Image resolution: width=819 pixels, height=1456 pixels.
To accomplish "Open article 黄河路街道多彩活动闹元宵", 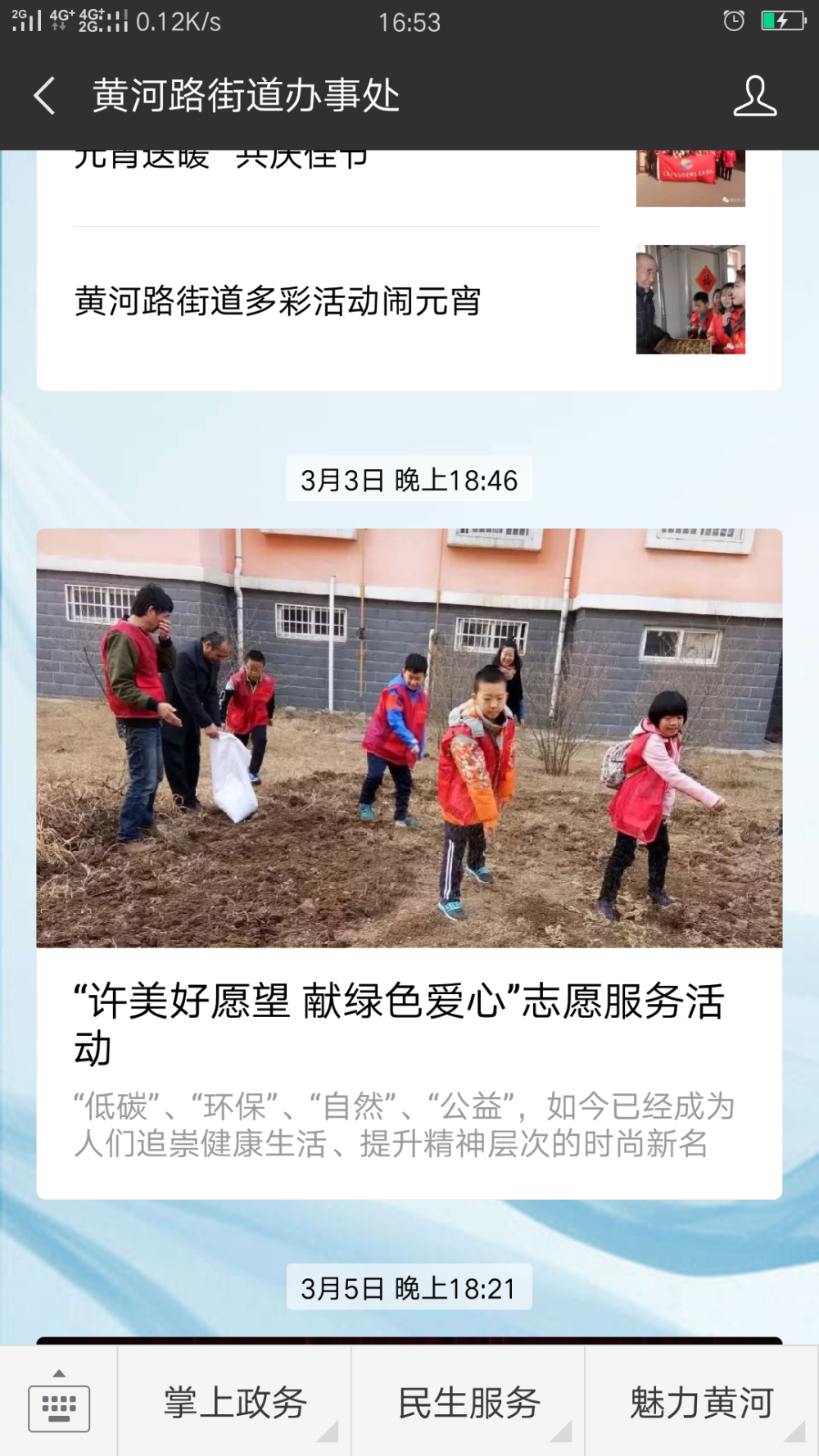I will [x=409, y=301].
